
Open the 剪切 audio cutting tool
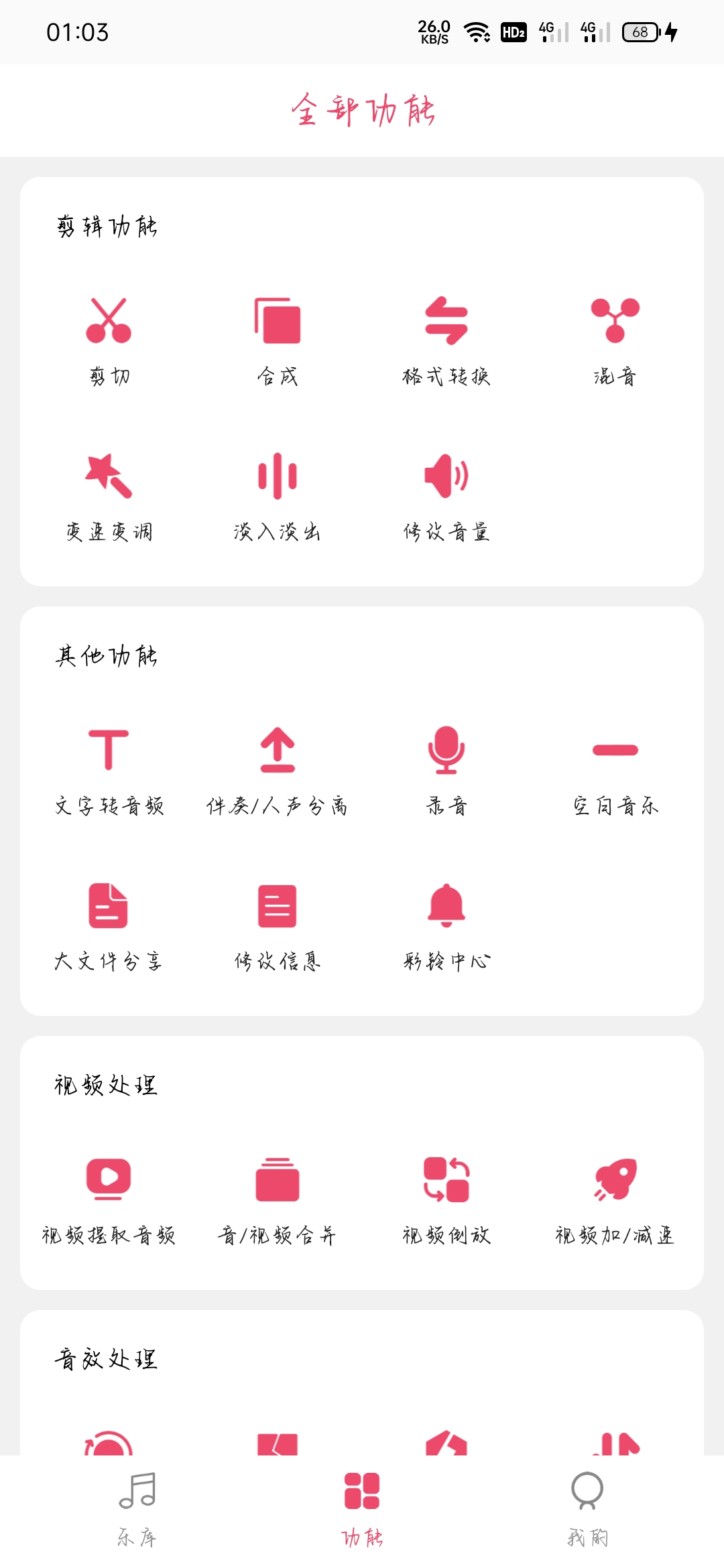pos(109,340)
